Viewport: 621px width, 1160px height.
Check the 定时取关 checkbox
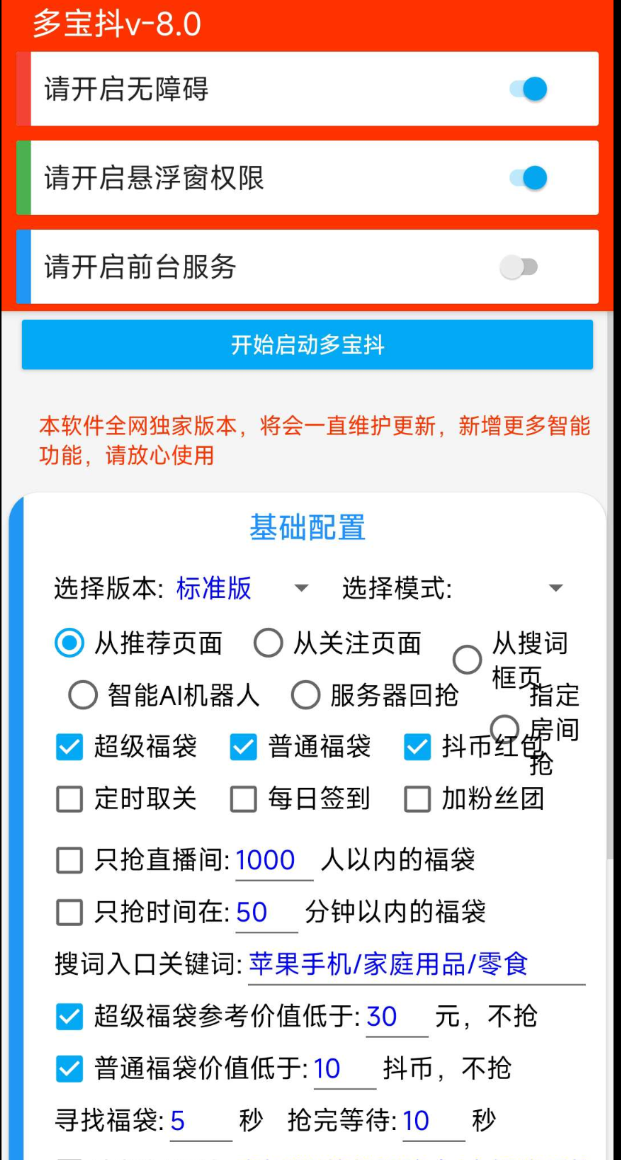tap(70, 798)
